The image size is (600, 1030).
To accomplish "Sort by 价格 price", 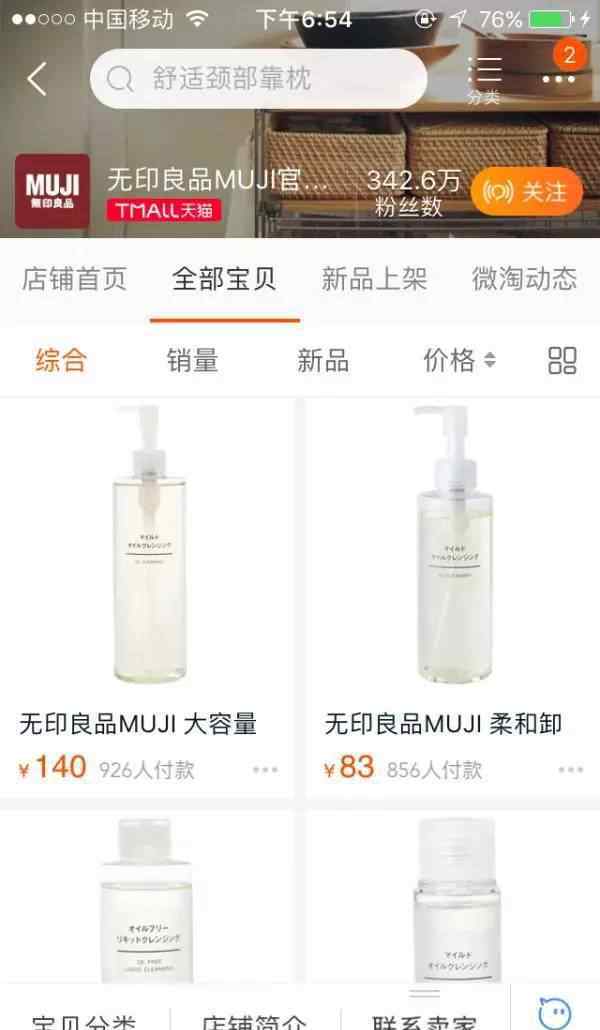I will tap(459, 360).
